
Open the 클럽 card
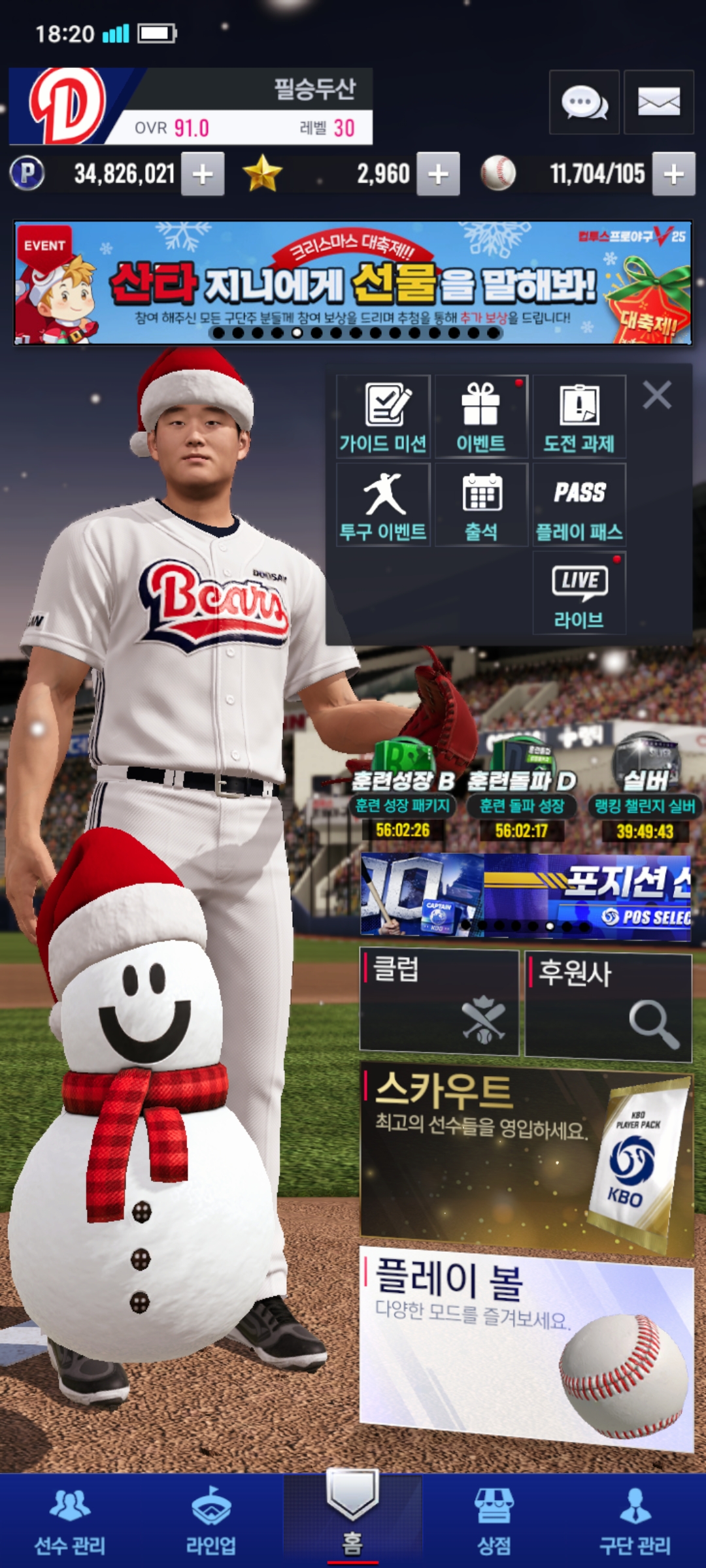pyautogui.click(x=439, y=1002)
